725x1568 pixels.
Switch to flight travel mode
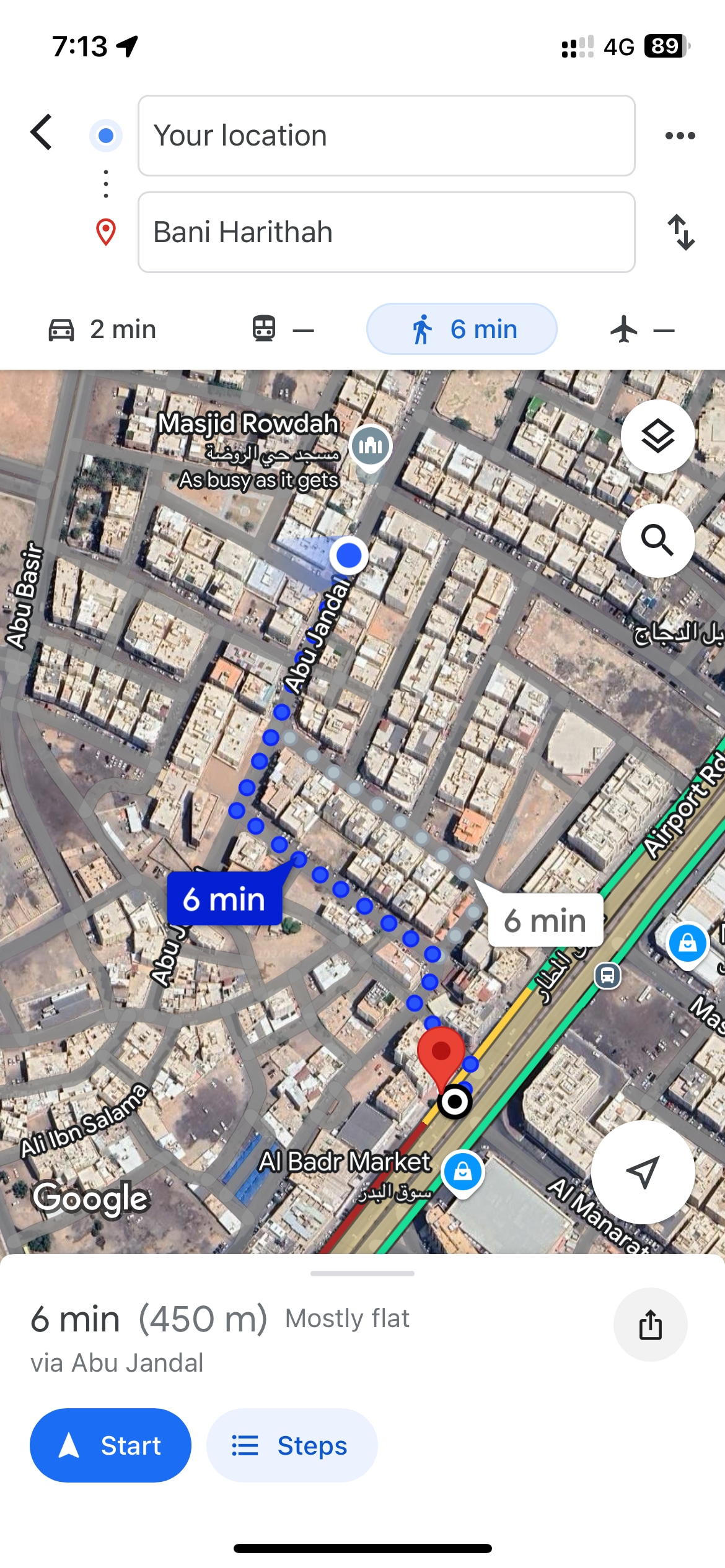[x=642, y=329]
